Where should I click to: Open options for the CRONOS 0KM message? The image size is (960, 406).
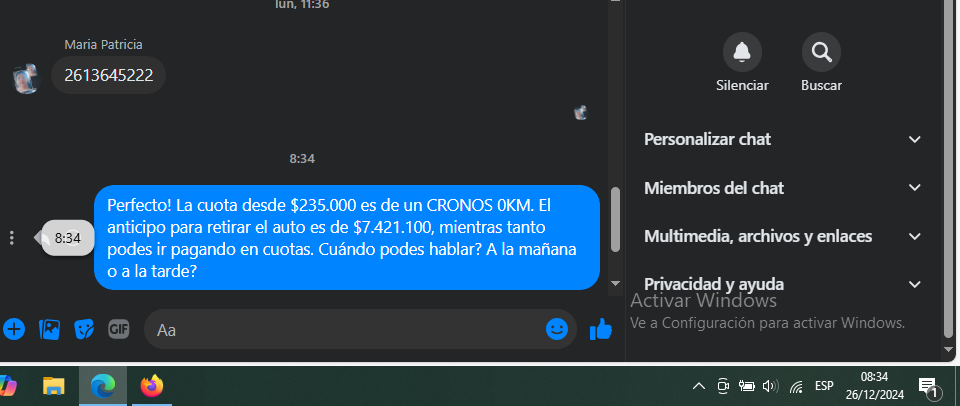click(12, 238)
